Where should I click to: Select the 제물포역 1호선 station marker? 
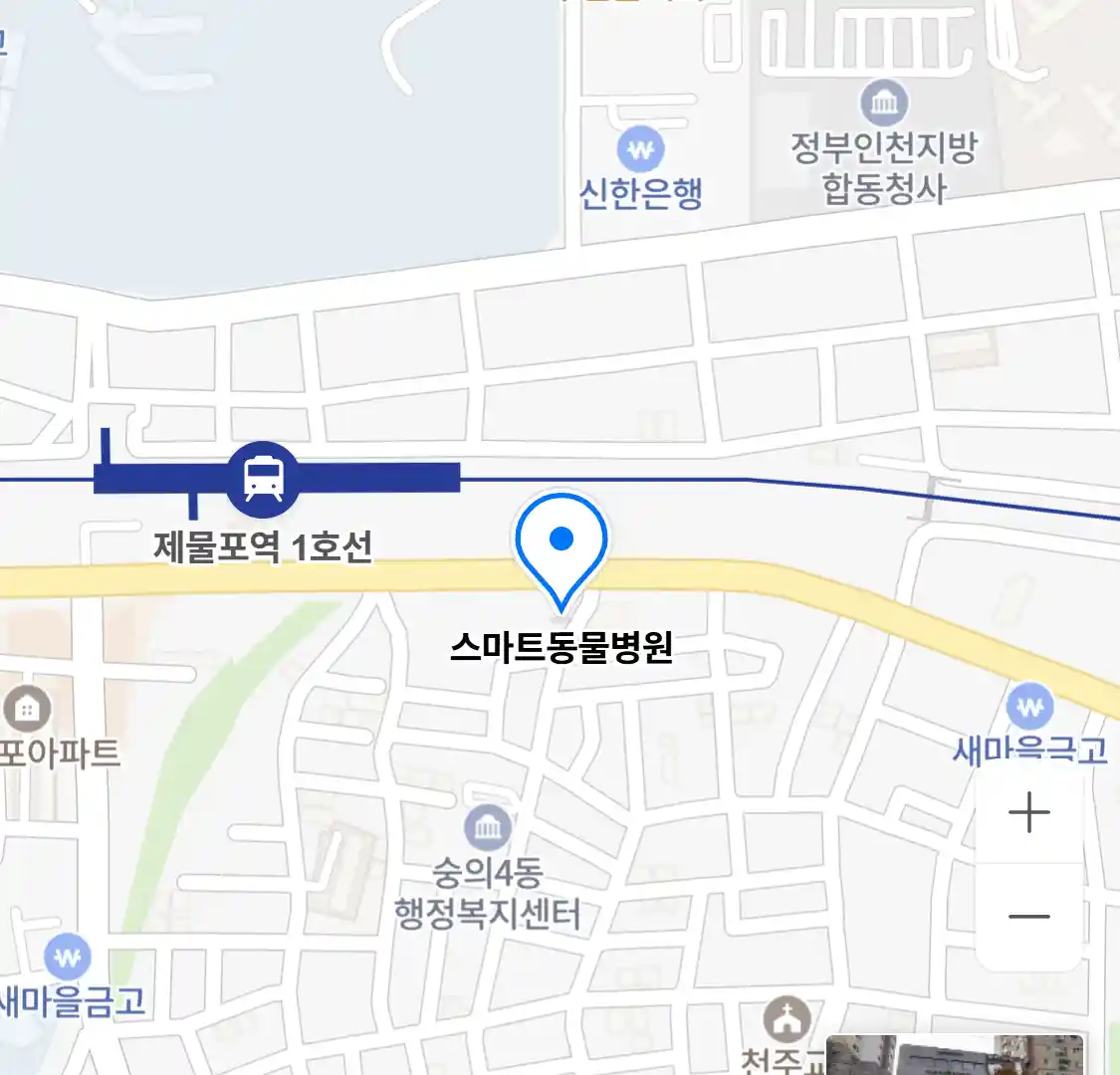coord(263,478)
